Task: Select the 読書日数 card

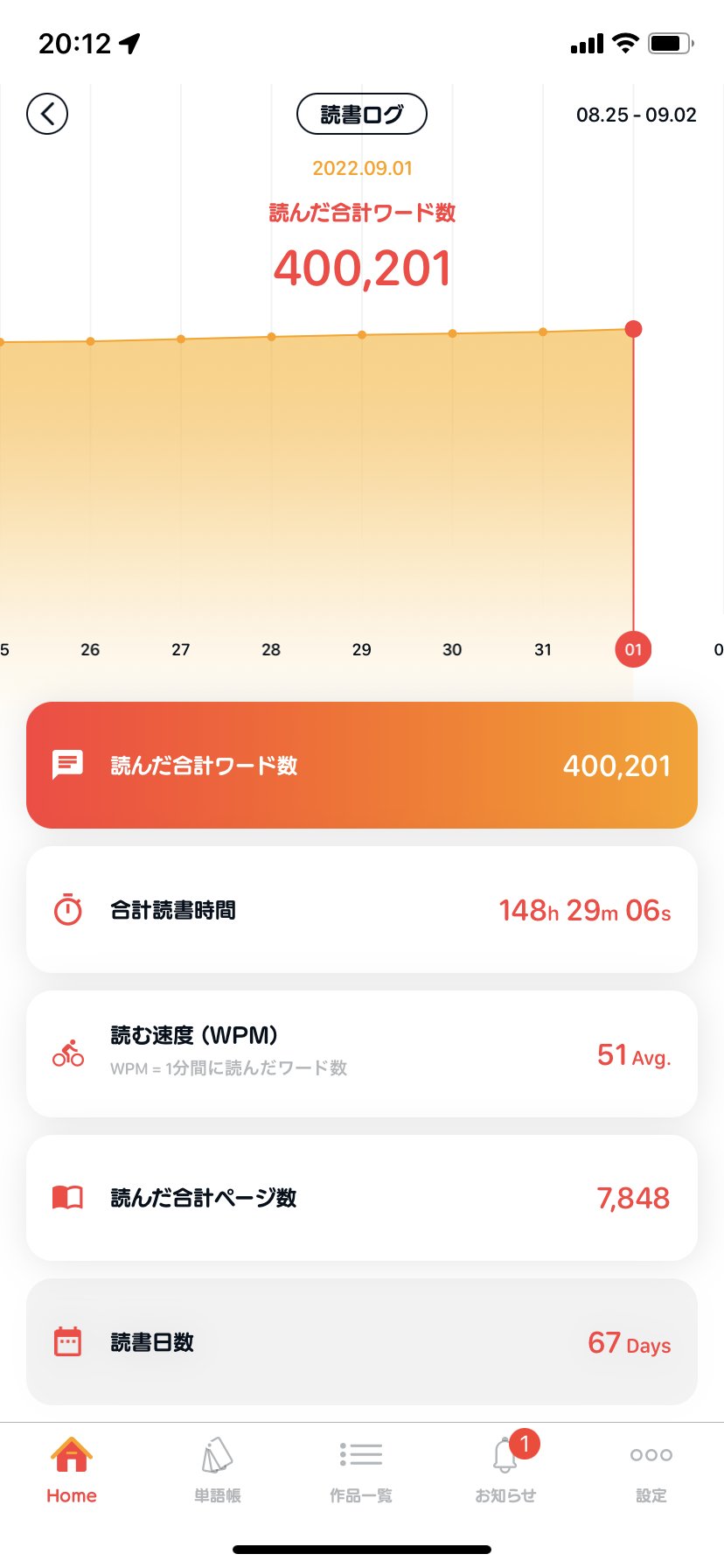Action: [x=362, y=1342]
